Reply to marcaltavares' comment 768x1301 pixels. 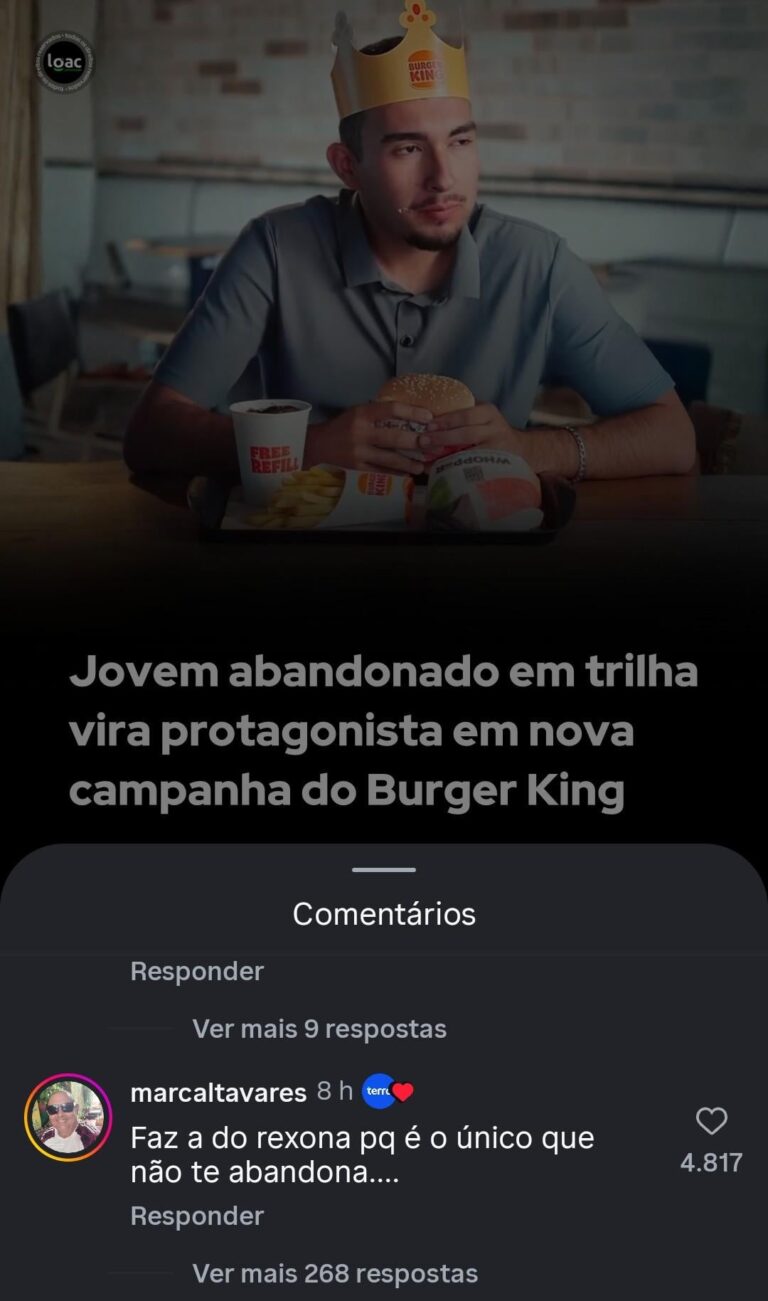pyautogui.click(x=197, y=1216)
